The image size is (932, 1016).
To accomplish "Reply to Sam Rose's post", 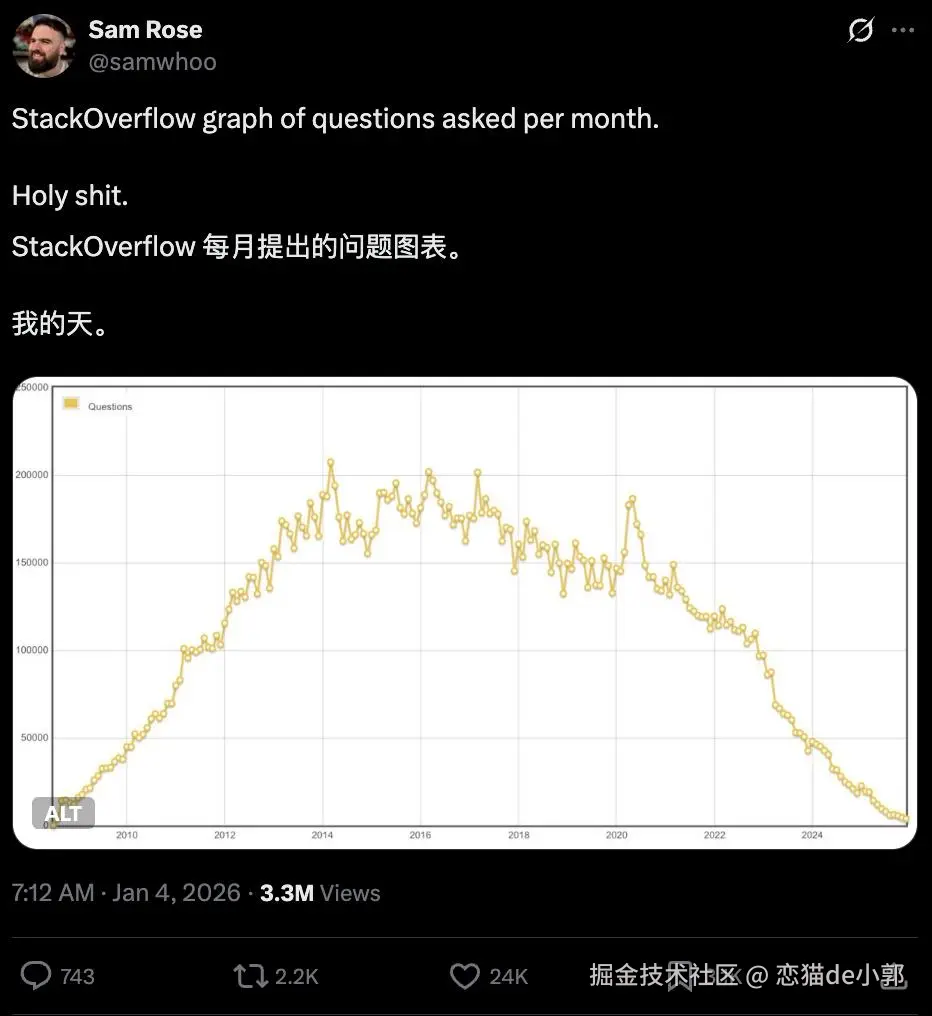I will click(37, 976).
